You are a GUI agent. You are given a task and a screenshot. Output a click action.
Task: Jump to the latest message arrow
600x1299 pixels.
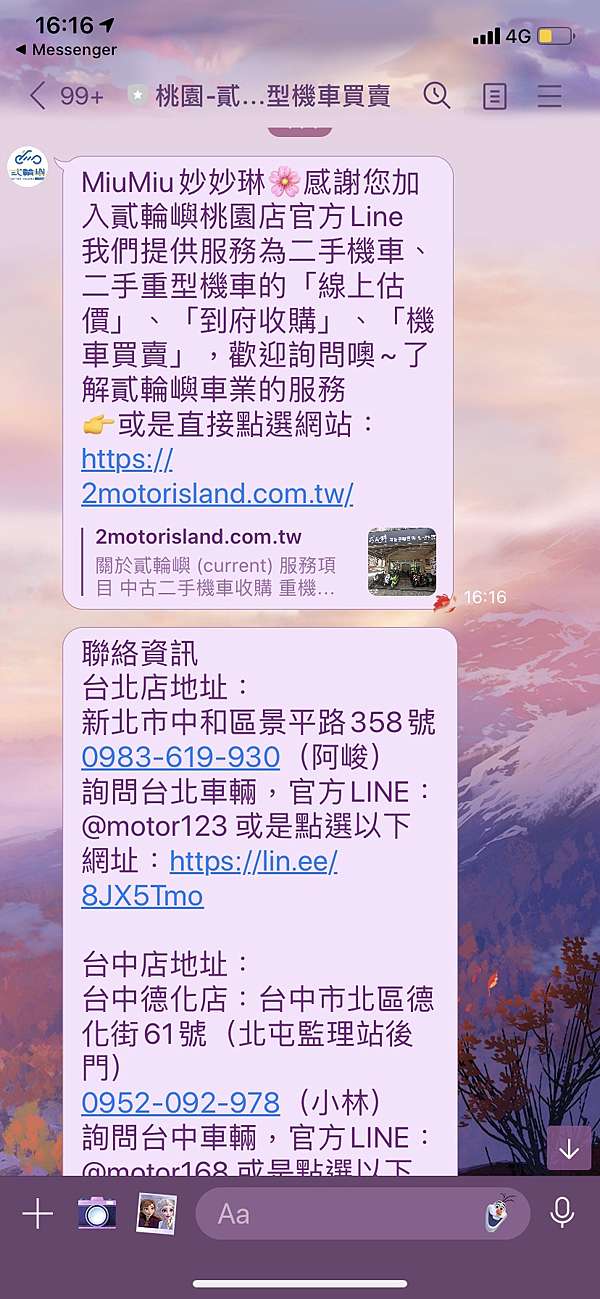click(569, 1149)
